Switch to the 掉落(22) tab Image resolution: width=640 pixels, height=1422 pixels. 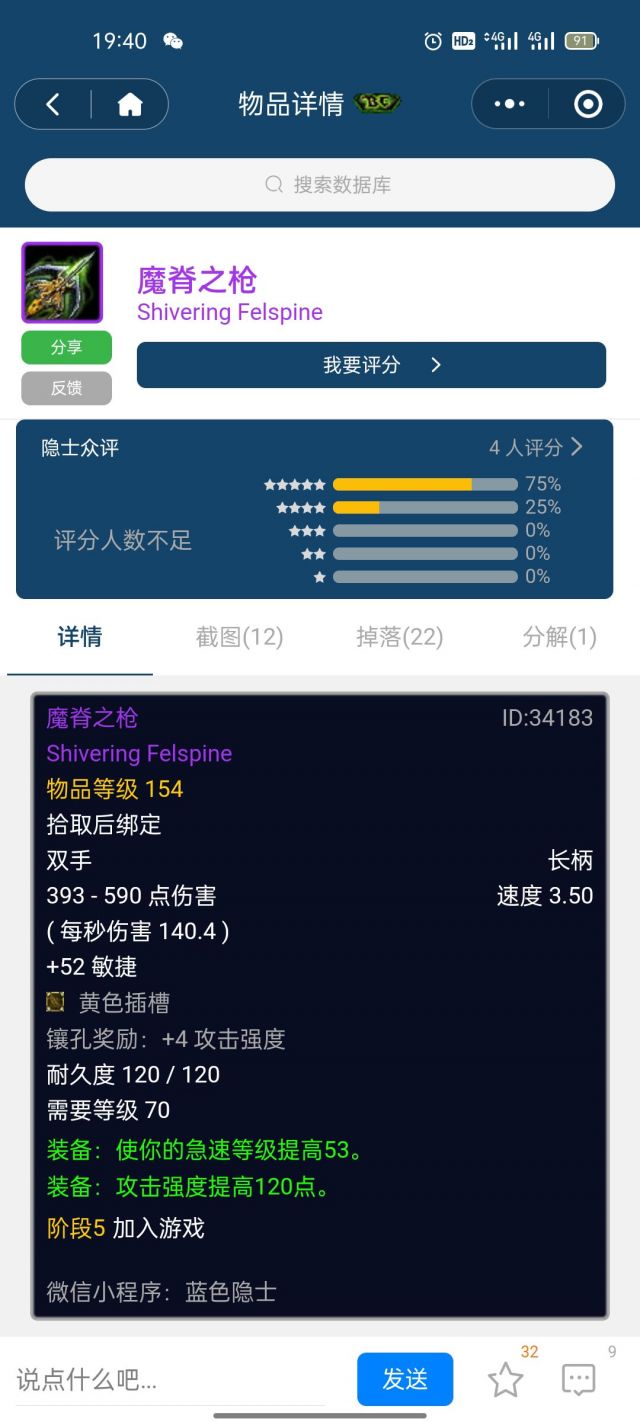399,637
